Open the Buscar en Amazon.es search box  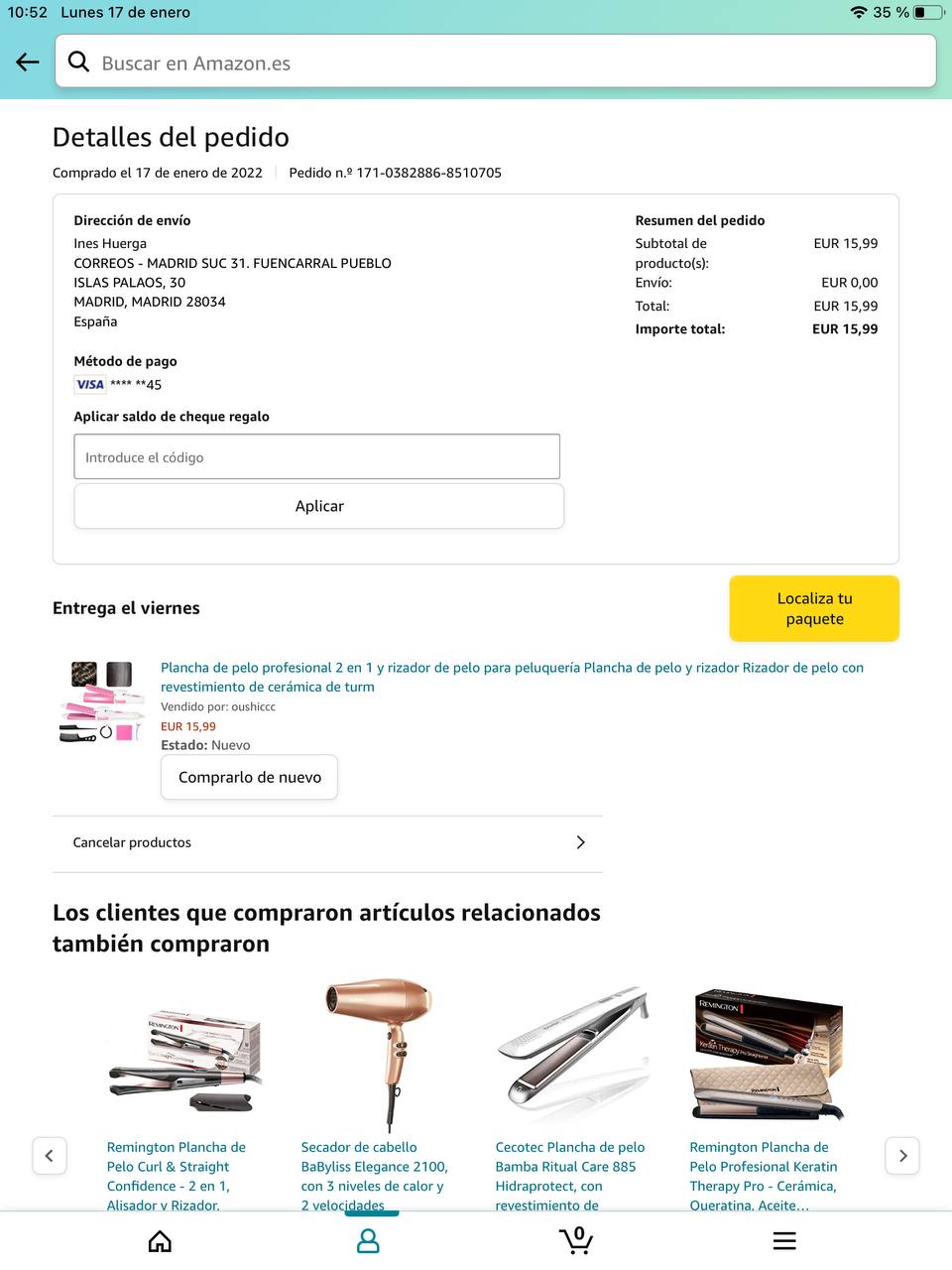click(496, 63)
